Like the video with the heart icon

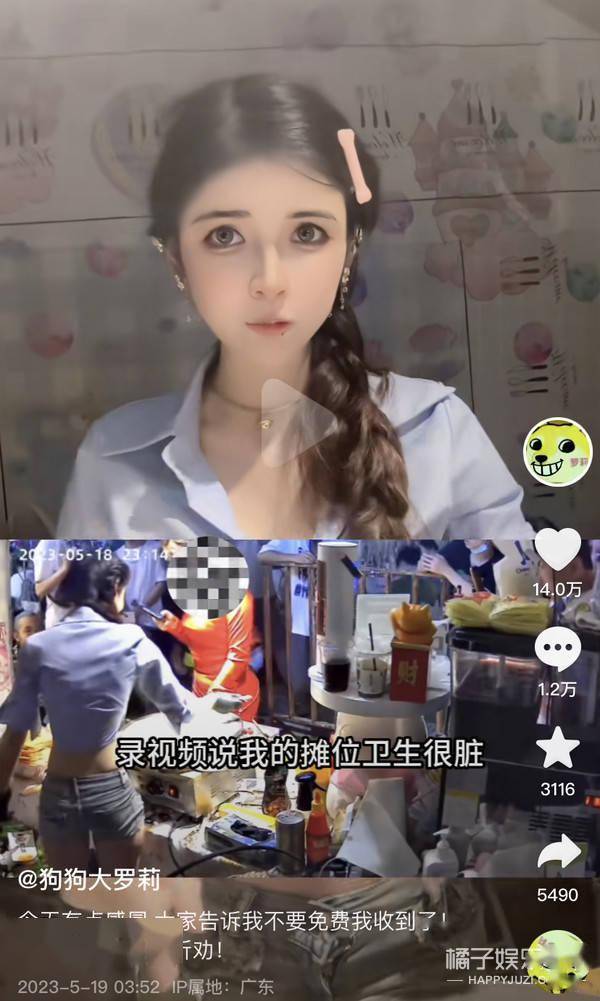pyautogui.click(x=557, y=549)
